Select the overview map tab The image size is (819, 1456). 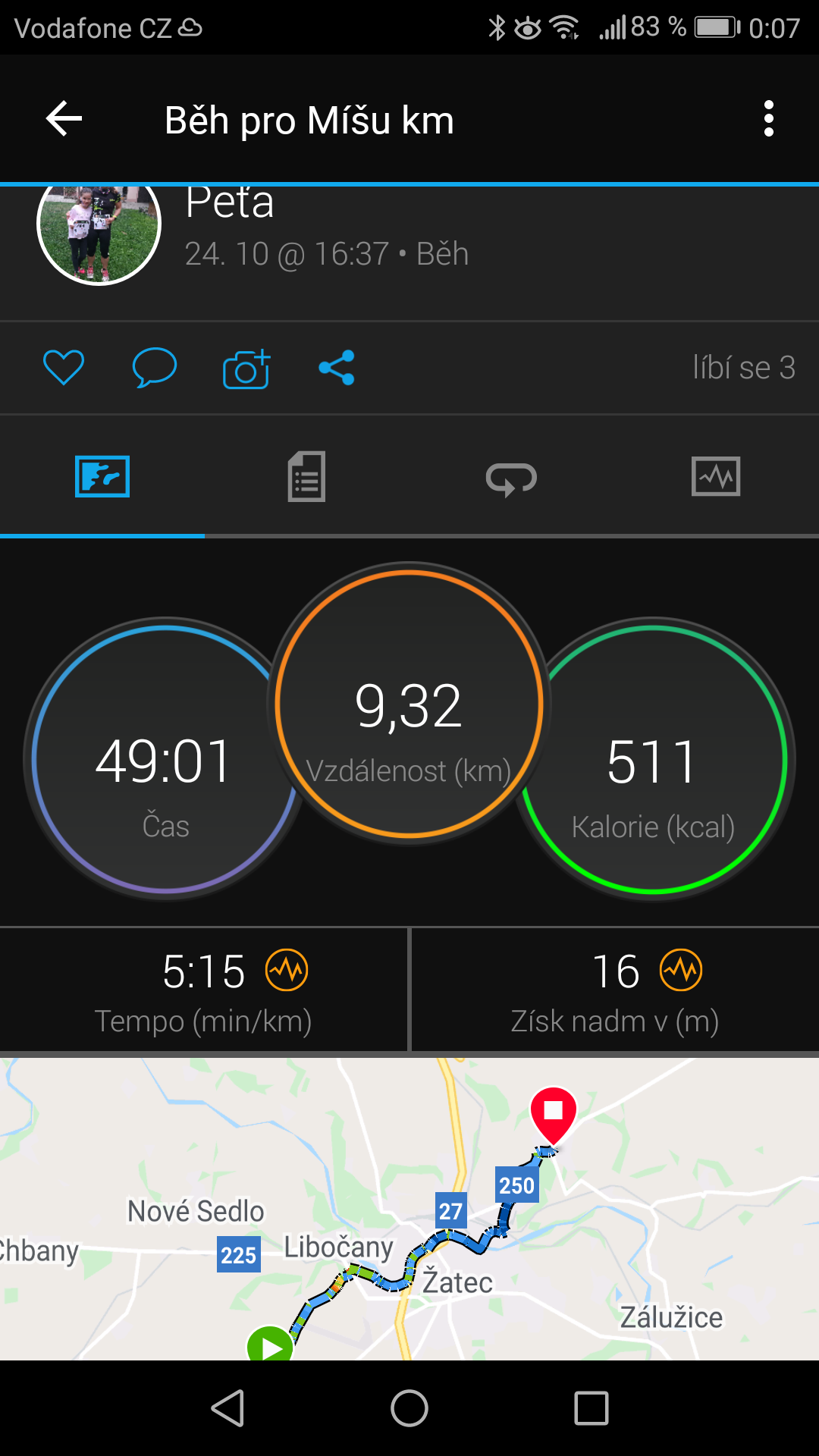pos(102,477)
